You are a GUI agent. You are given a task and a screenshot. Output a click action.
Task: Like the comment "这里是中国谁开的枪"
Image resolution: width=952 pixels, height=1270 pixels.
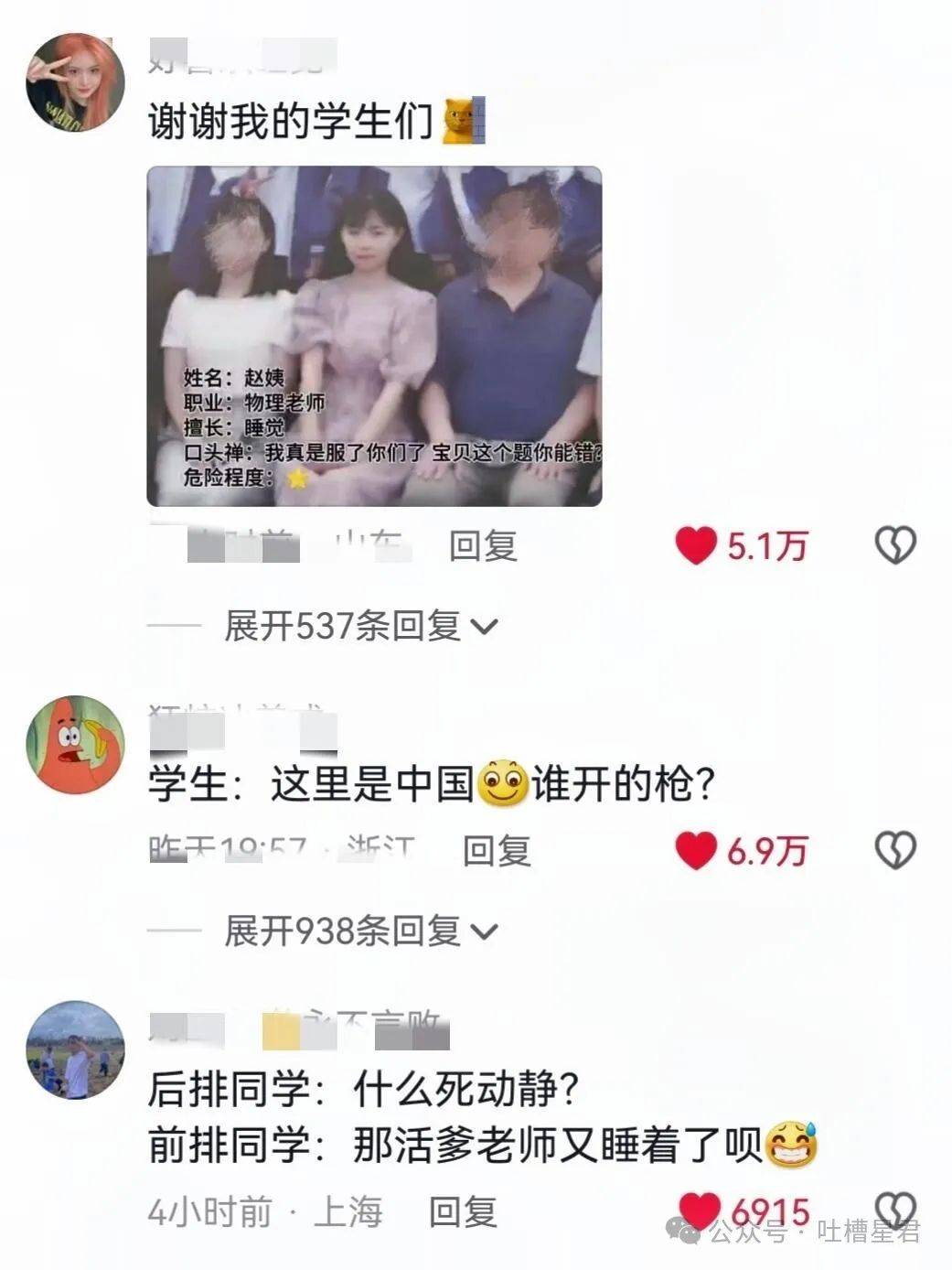coord(696,851)
